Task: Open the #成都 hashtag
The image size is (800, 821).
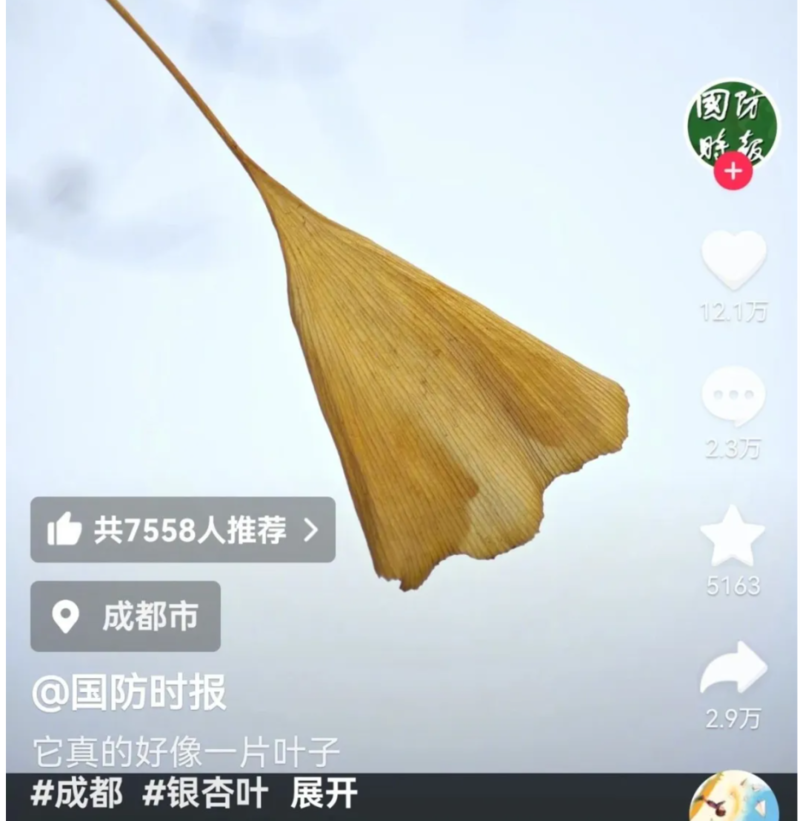Action: [77, 795]
